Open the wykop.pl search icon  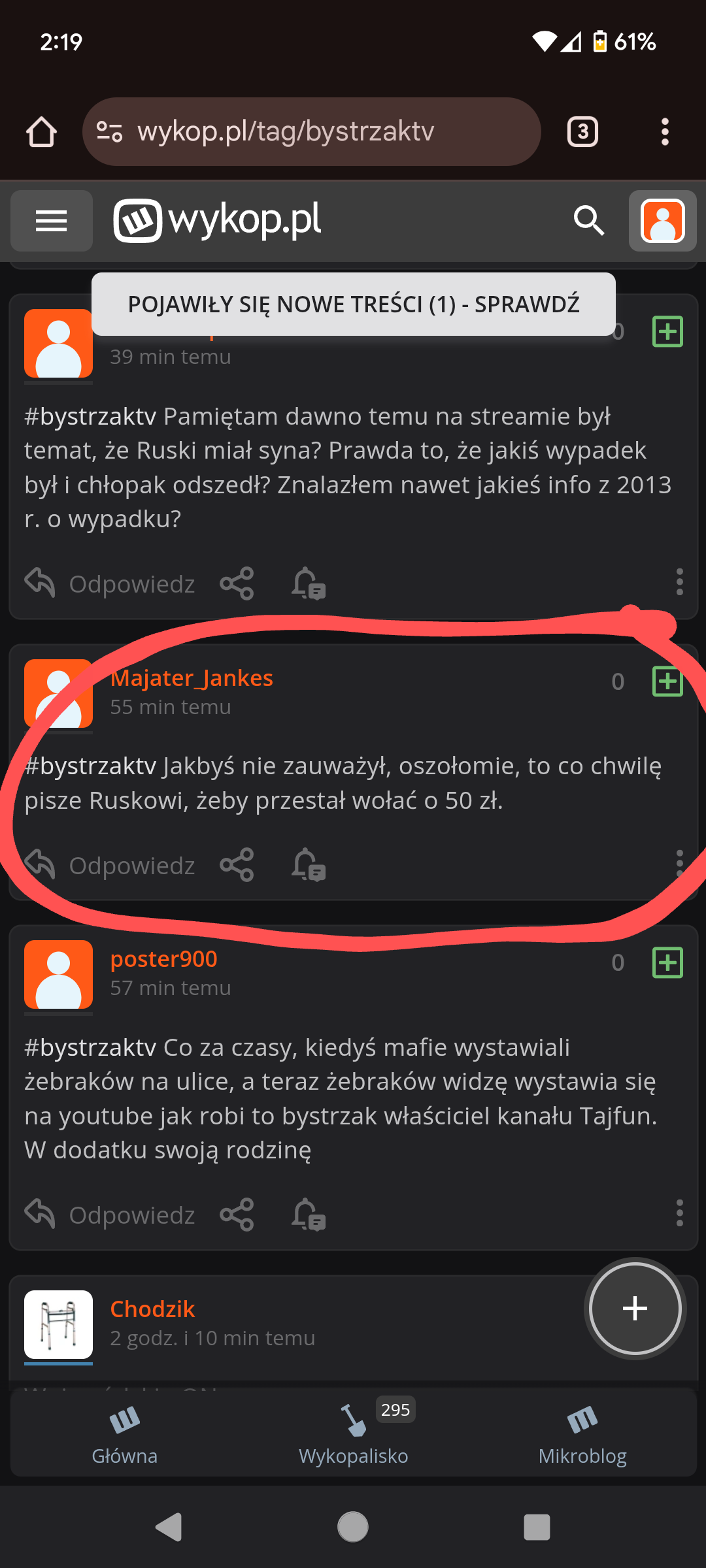pyautogui.click(x=588, y=221)
